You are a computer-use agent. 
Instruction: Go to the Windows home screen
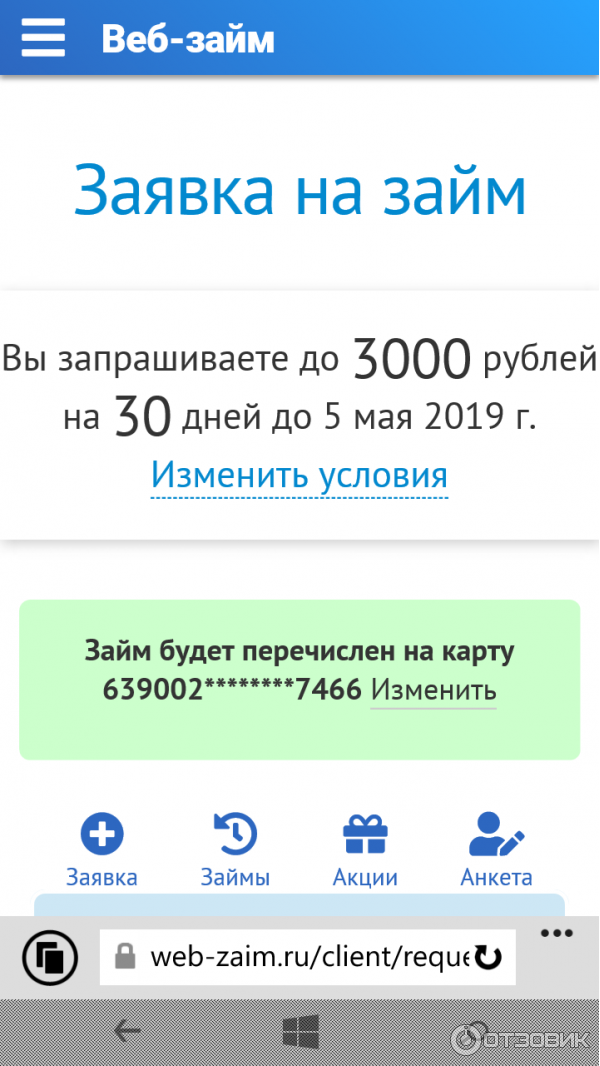[x=300, y=1031]
